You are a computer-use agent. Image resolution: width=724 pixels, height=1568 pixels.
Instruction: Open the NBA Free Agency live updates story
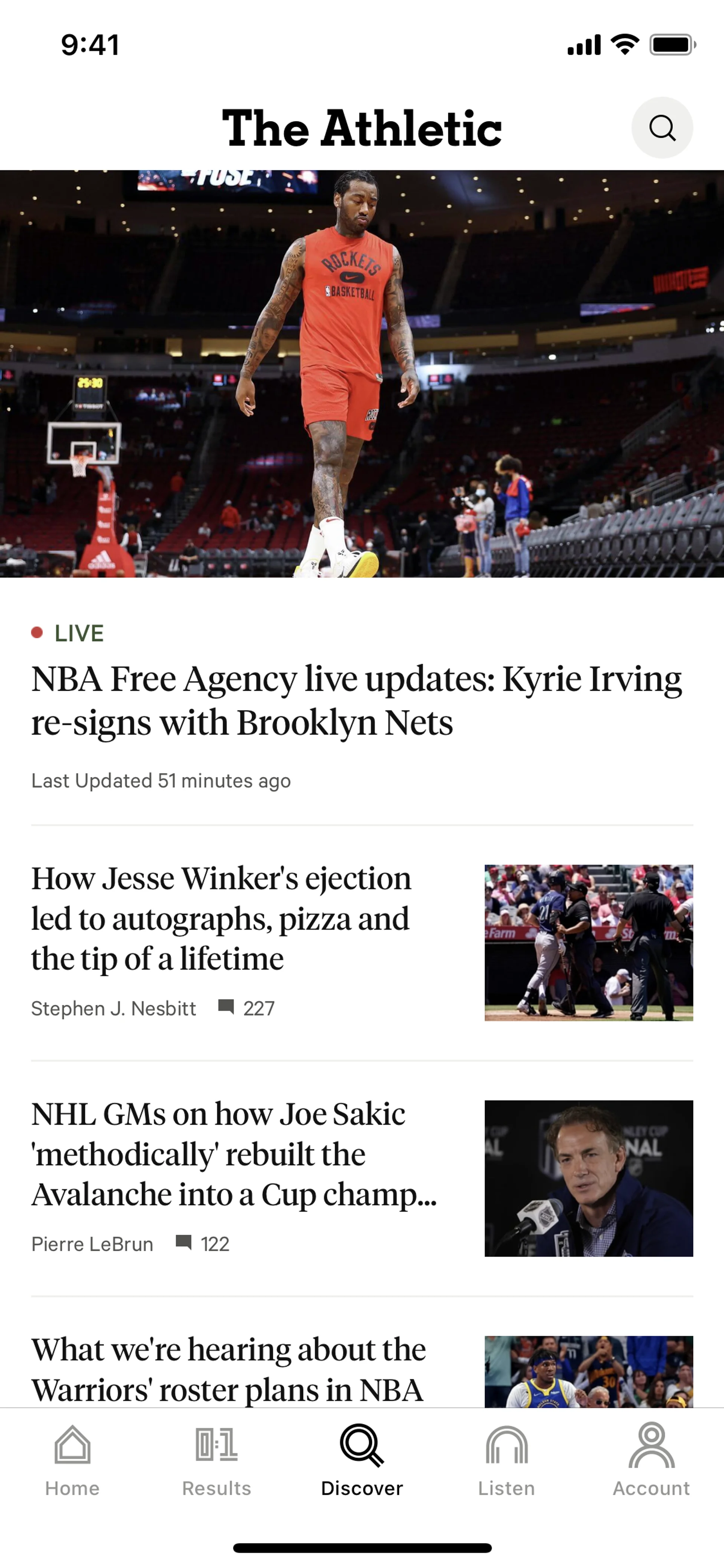(x=356, y=700)
